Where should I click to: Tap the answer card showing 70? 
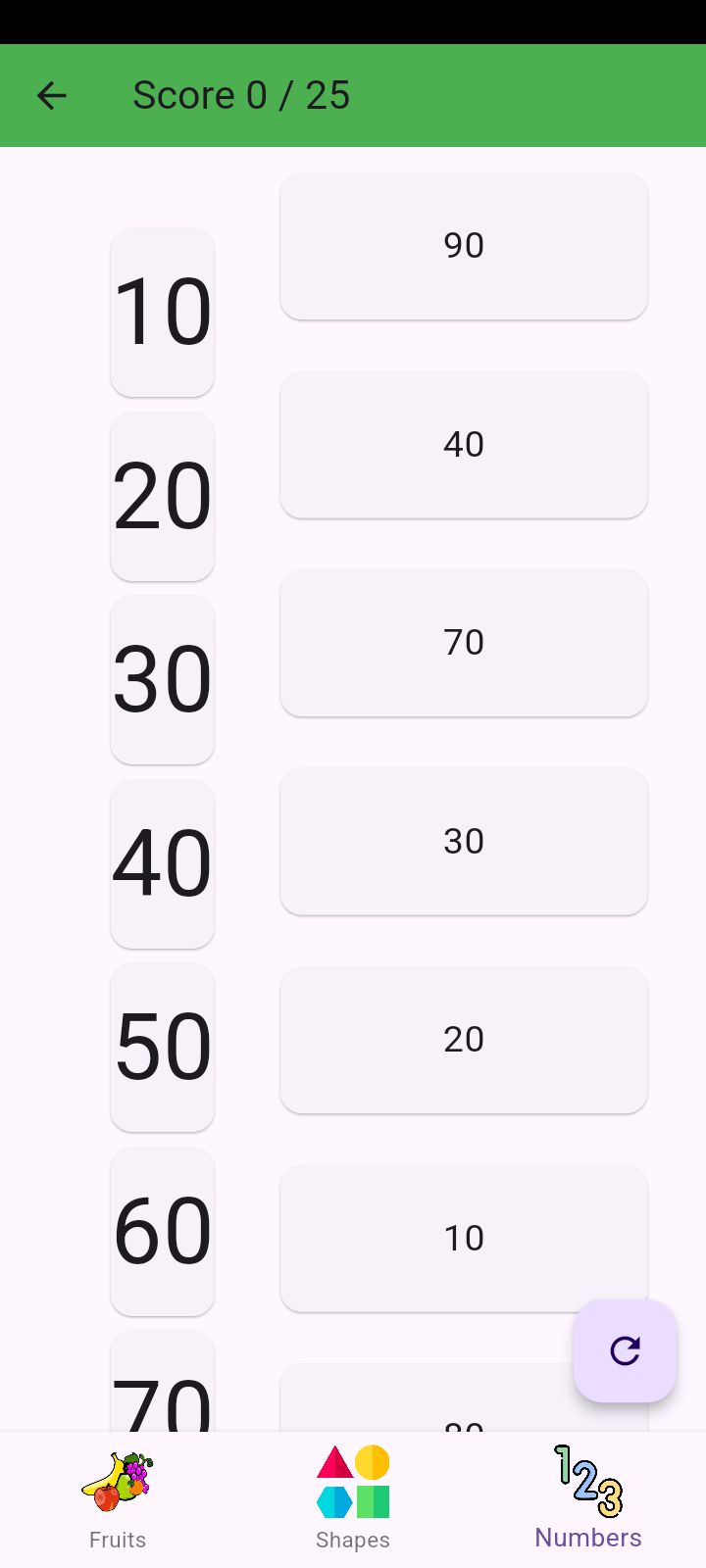[464, 643]
